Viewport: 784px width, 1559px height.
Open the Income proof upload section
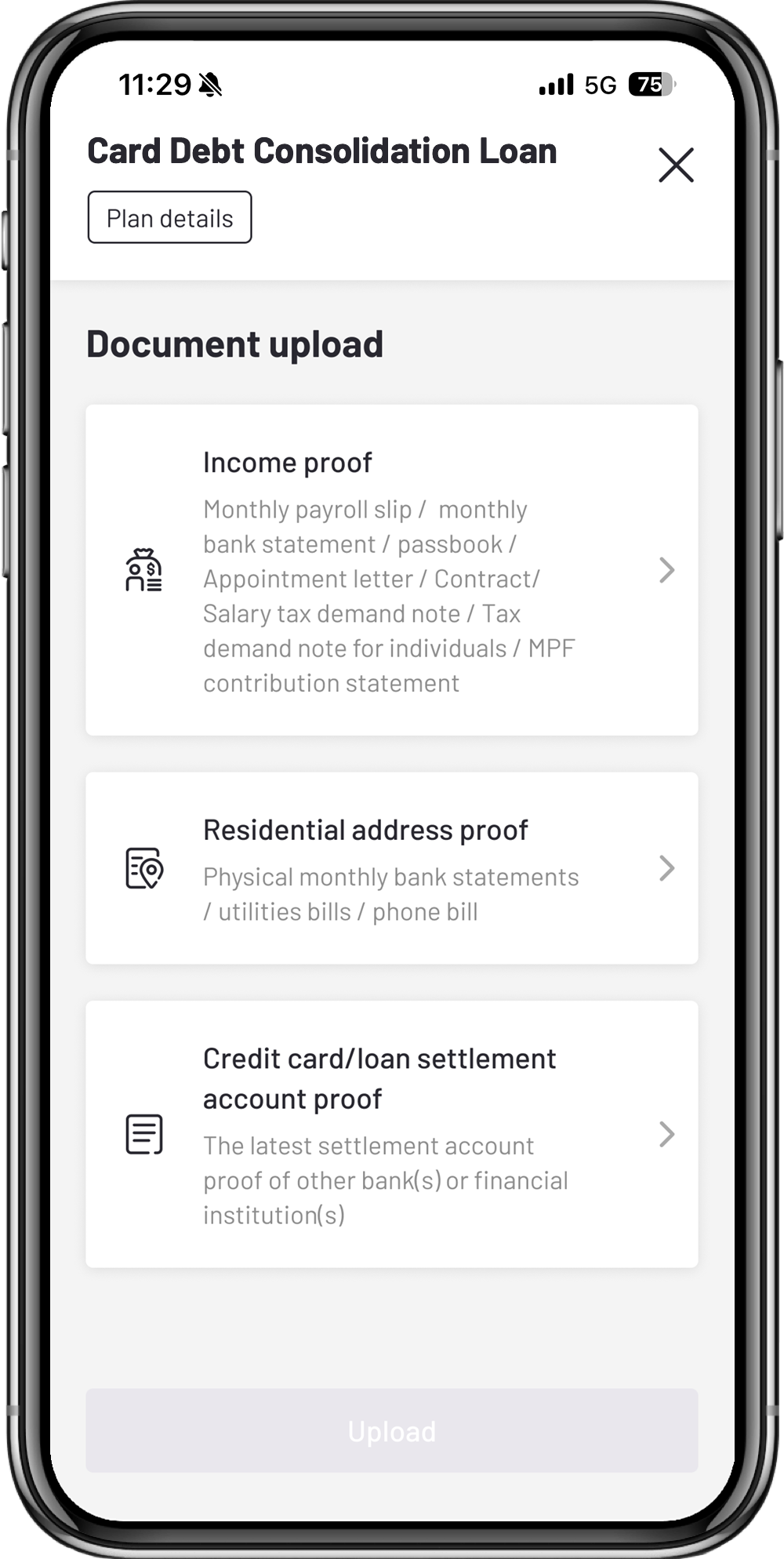coord(391,570)
